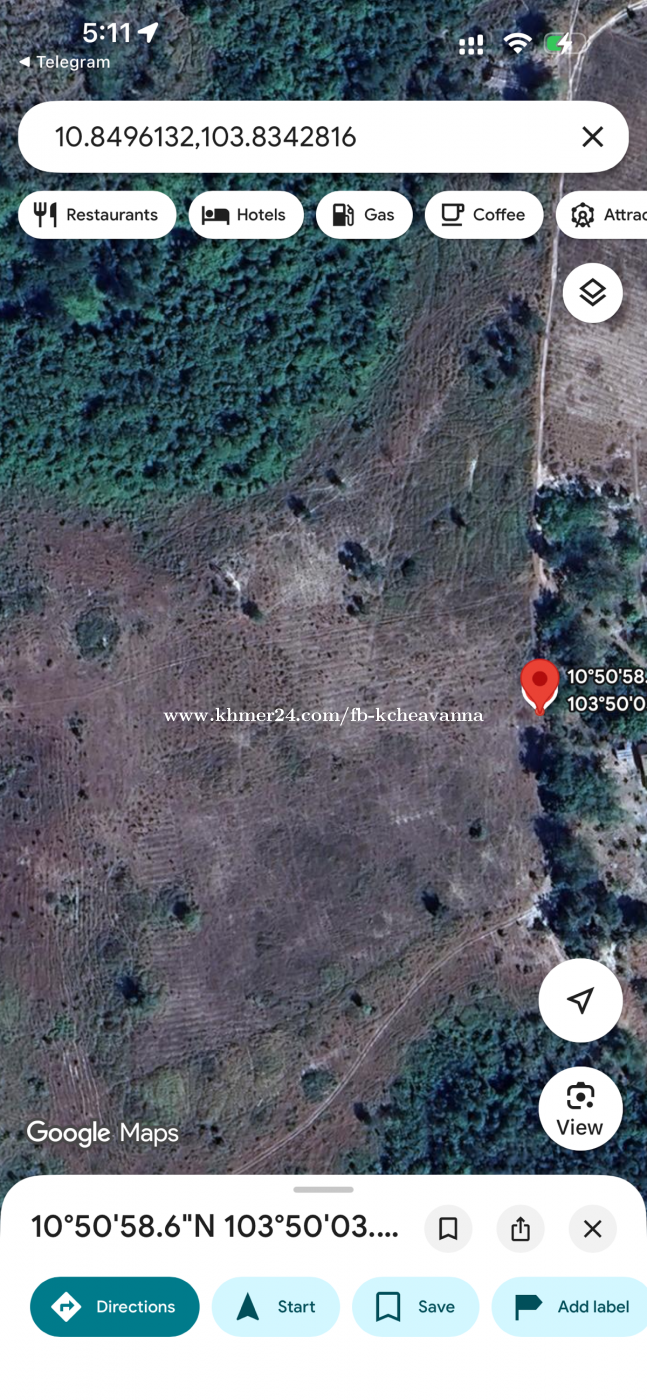Get Directions to this pin
647x1400 pixels.
(x=115, y=1307)
